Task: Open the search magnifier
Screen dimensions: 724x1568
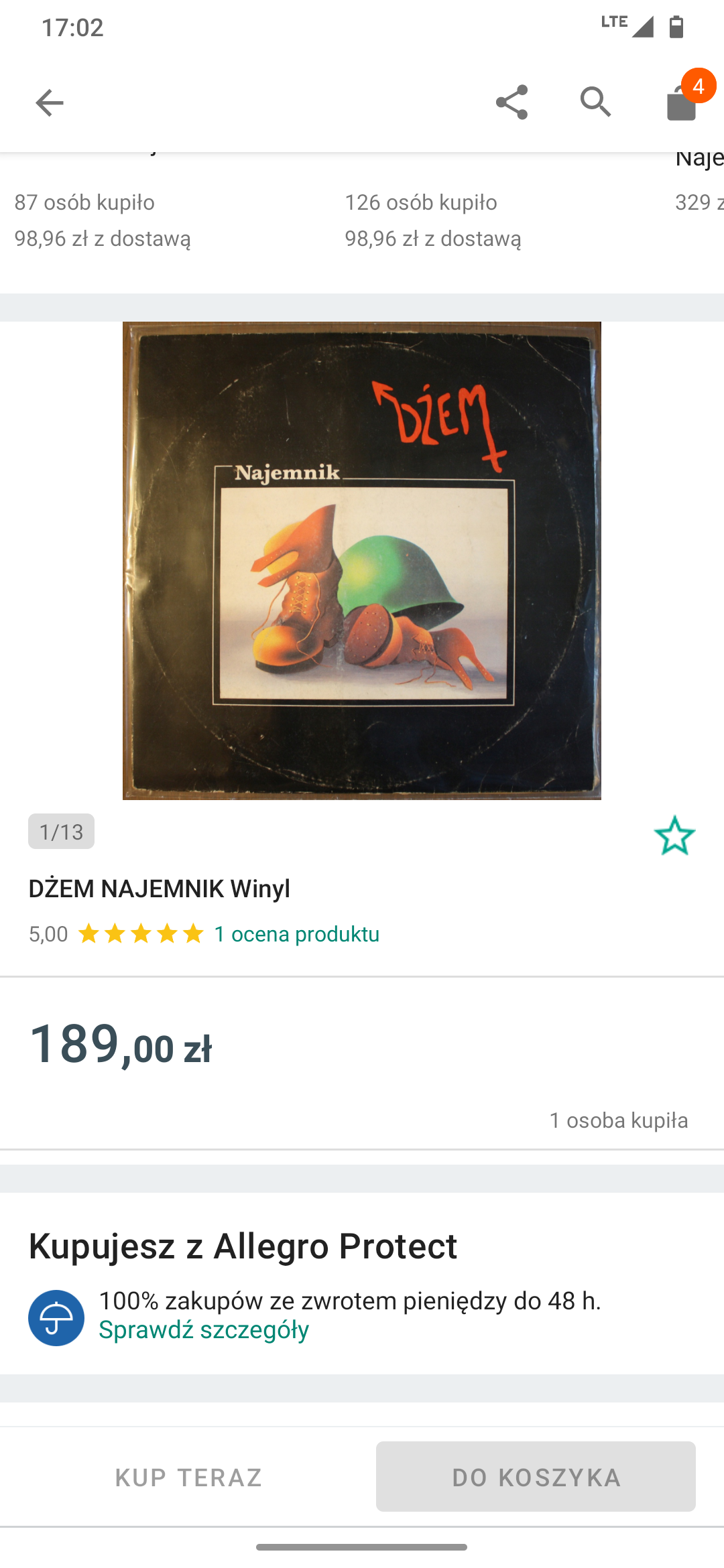Action: click(595, 103)
